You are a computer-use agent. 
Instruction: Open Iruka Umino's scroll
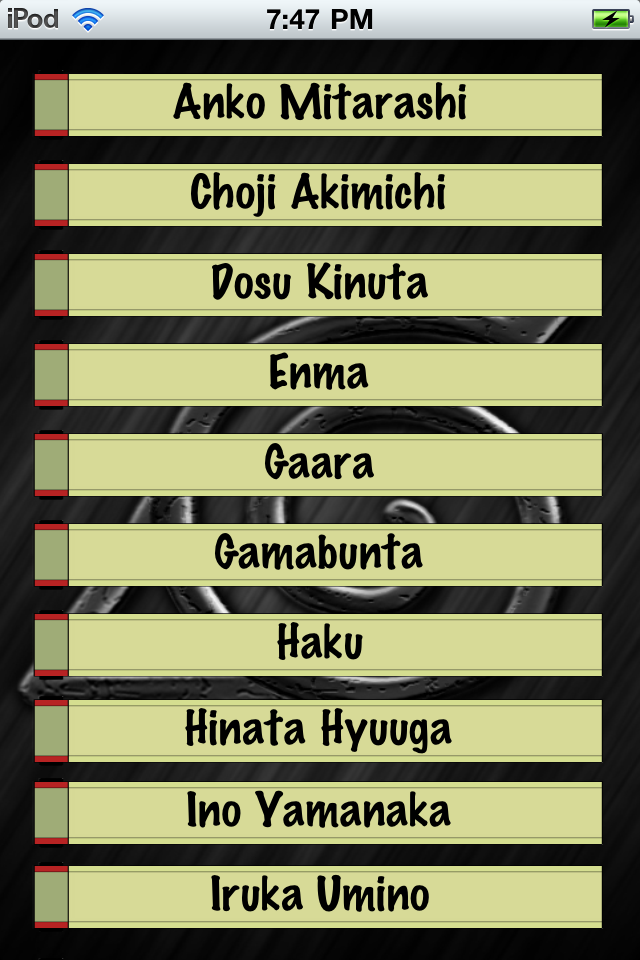[x=319, y=896]
